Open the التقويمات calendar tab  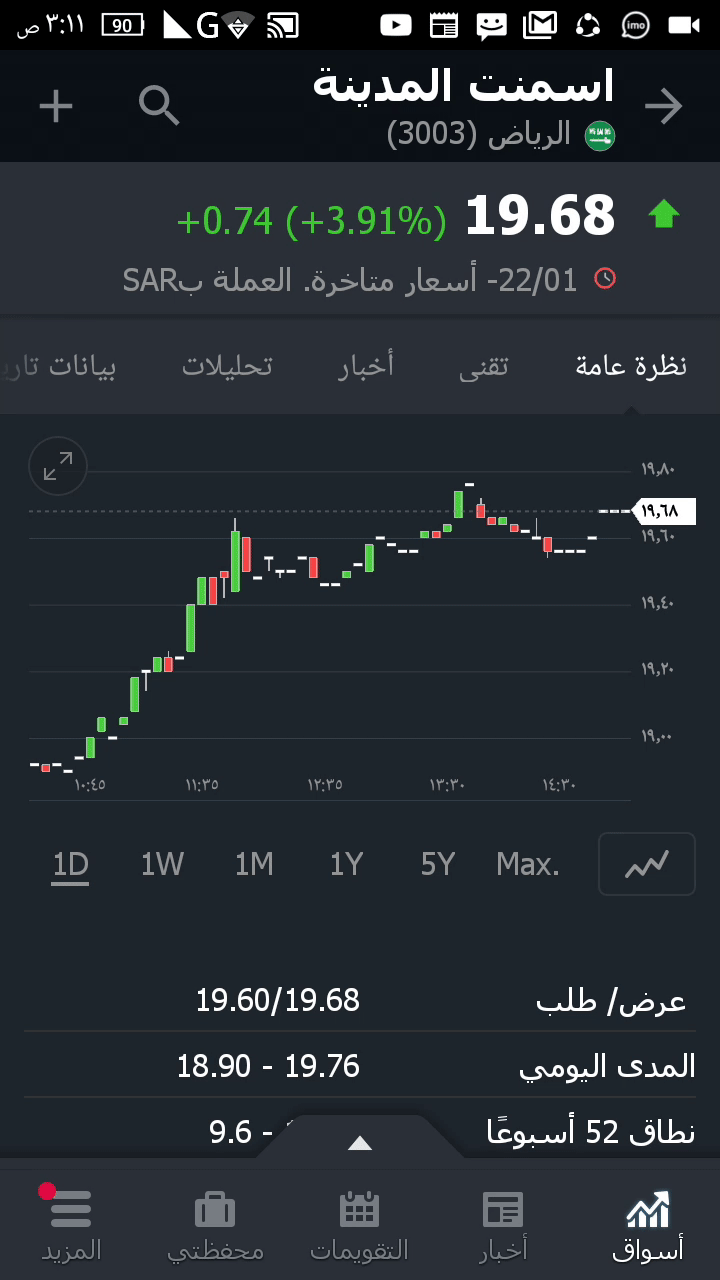(360, 1224)
